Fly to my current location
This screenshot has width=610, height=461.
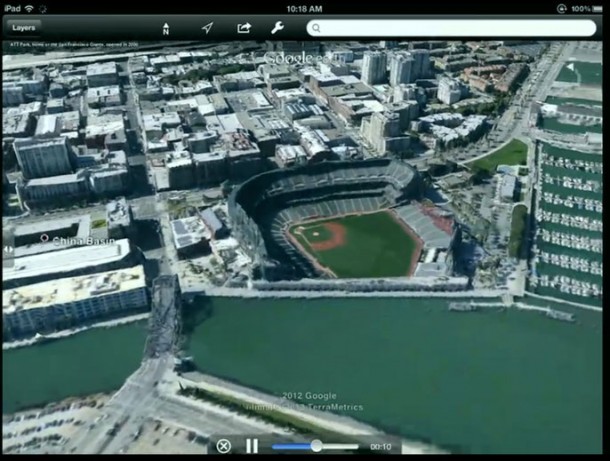click(x=207, y=28)
